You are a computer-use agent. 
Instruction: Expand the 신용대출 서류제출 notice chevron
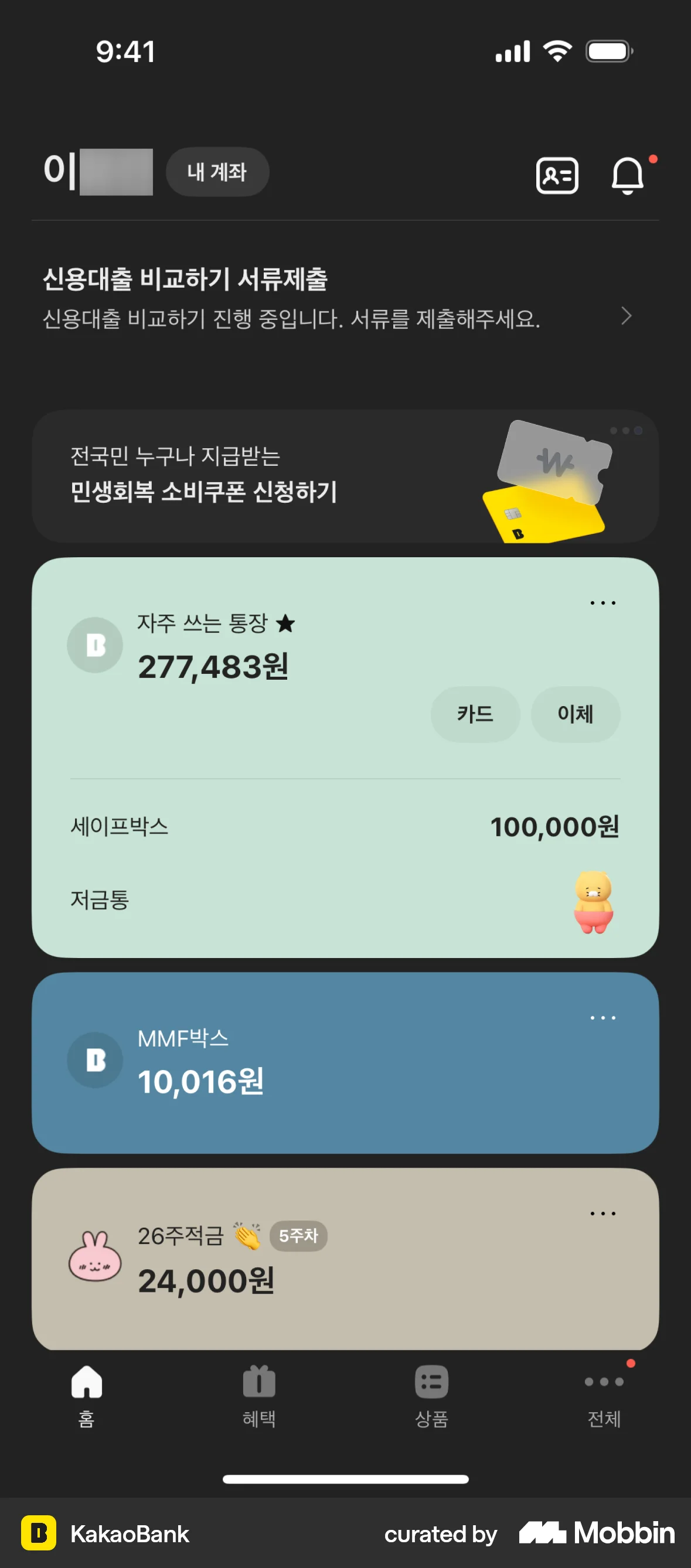point(628,316)
